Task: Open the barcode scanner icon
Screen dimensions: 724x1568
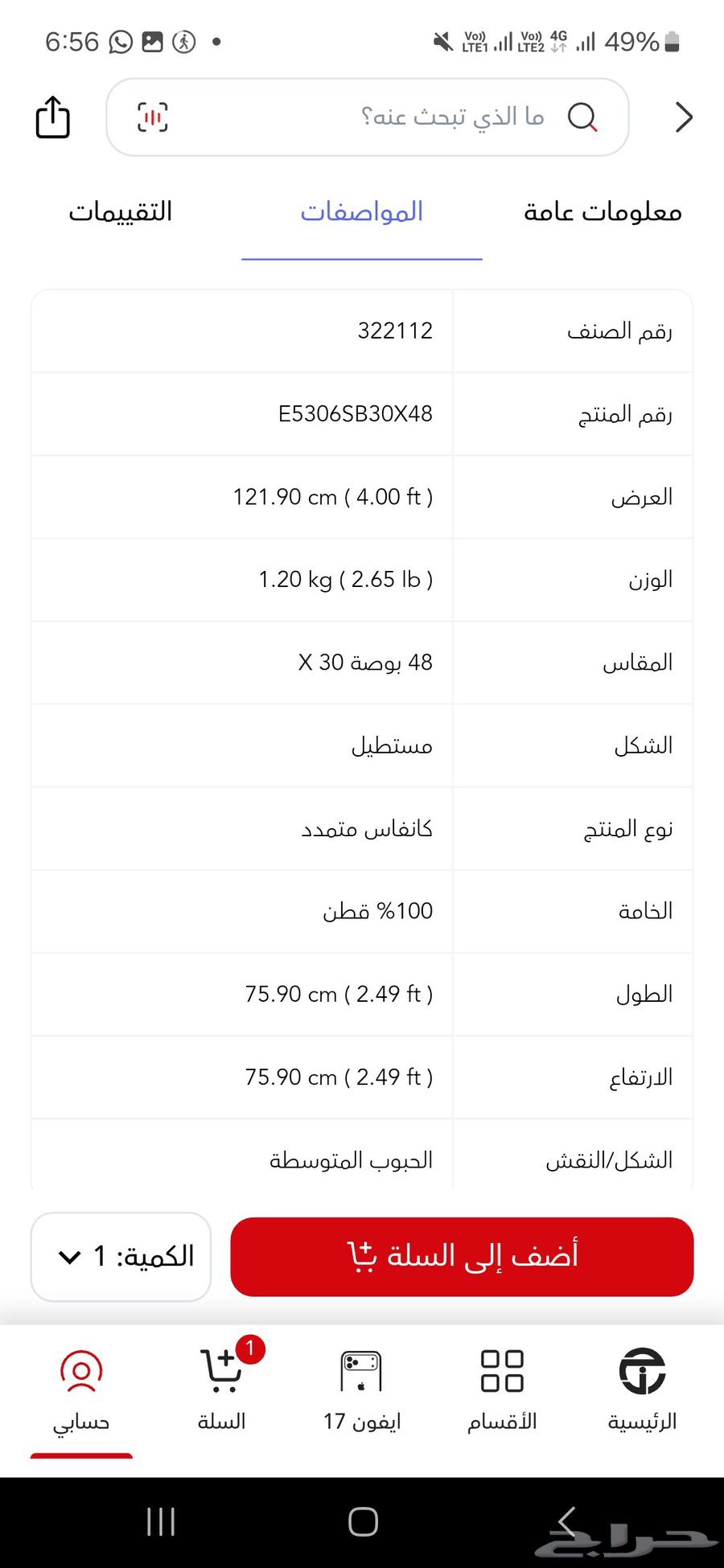Action: 152,117
